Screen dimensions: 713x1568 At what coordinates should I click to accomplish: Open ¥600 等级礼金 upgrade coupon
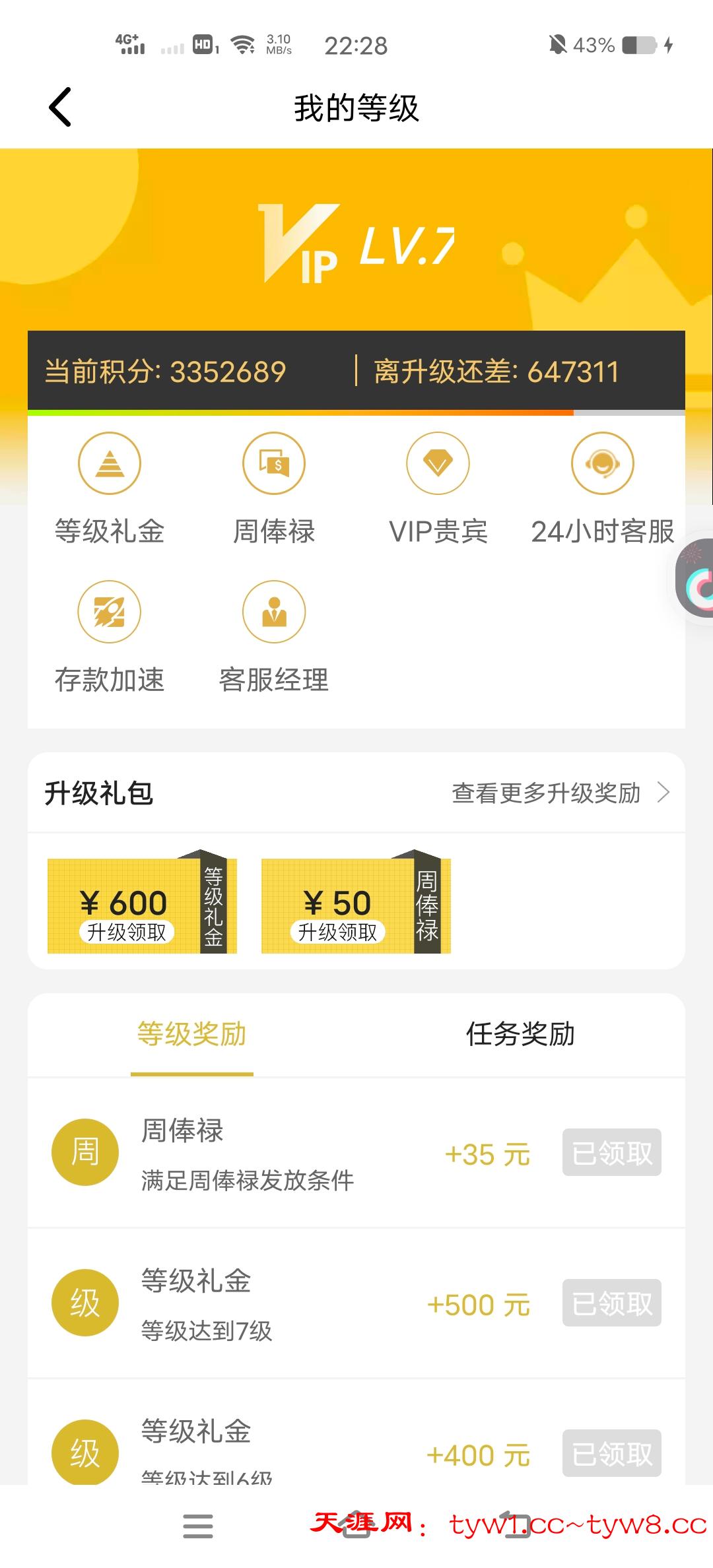click(x=142, y=905)
